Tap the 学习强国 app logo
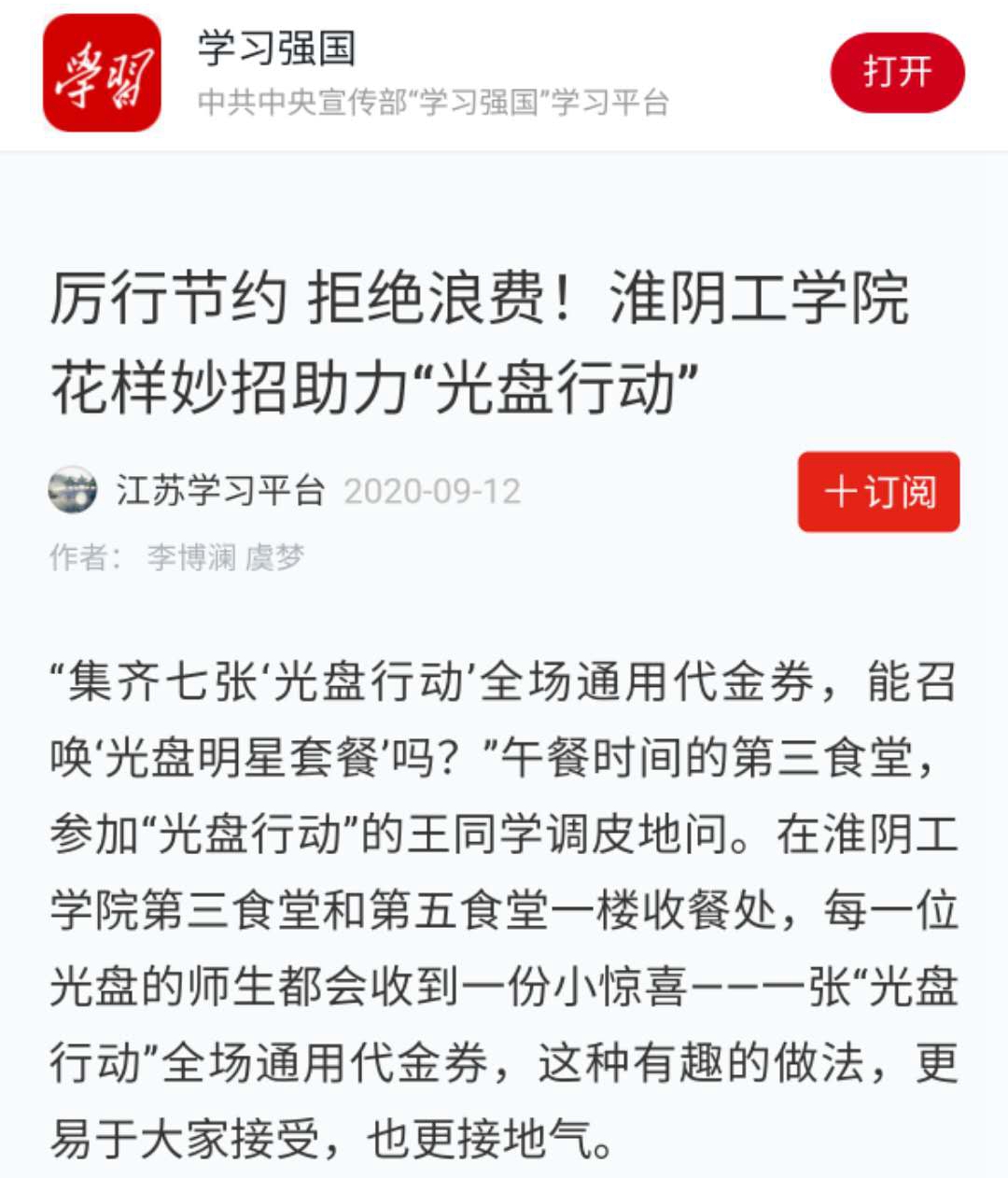 coord(102,73)
